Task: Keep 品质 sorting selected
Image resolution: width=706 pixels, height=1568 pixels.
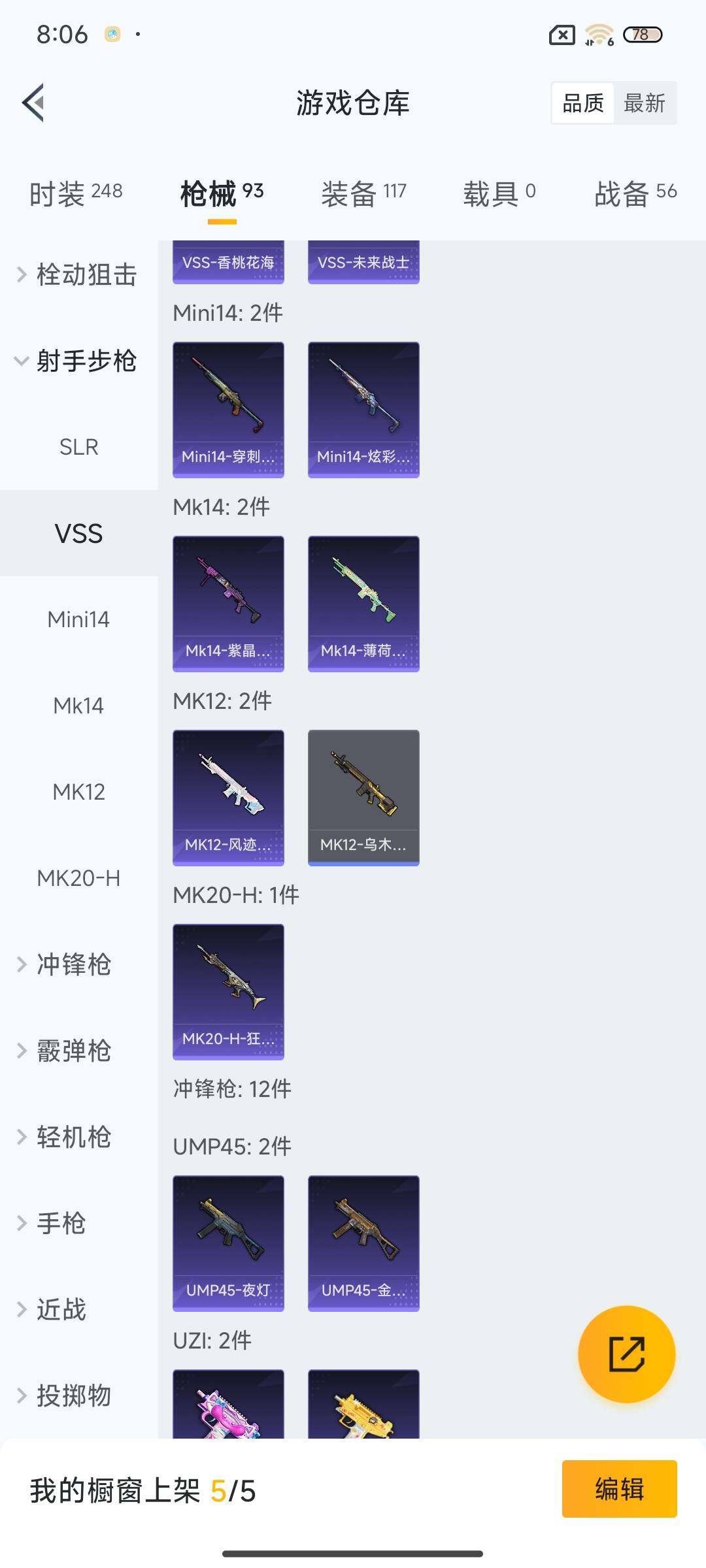Action: 583,103
